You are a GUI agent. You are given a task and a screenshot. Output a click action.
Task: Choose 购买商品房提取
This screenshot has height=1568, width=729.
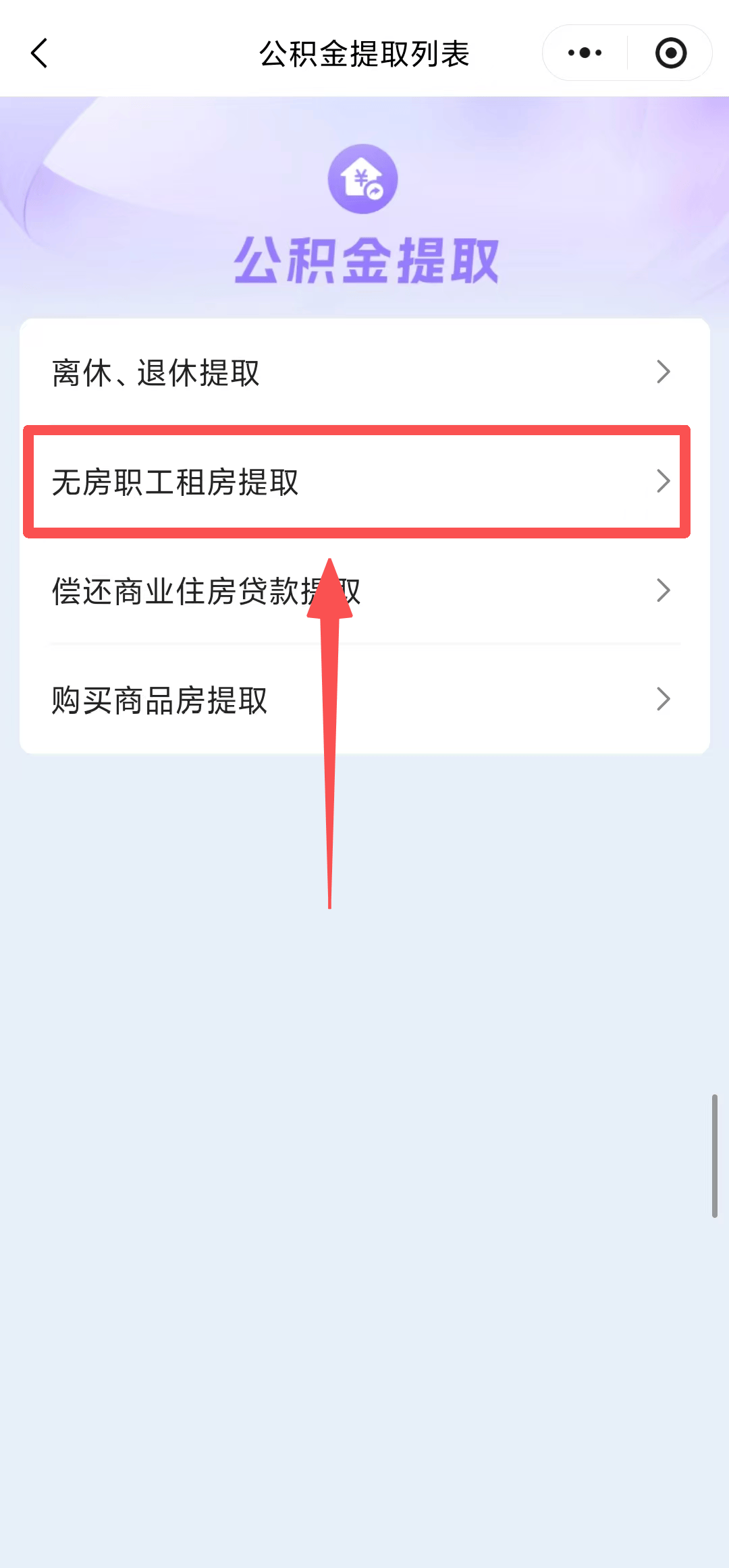click(364, 700)
